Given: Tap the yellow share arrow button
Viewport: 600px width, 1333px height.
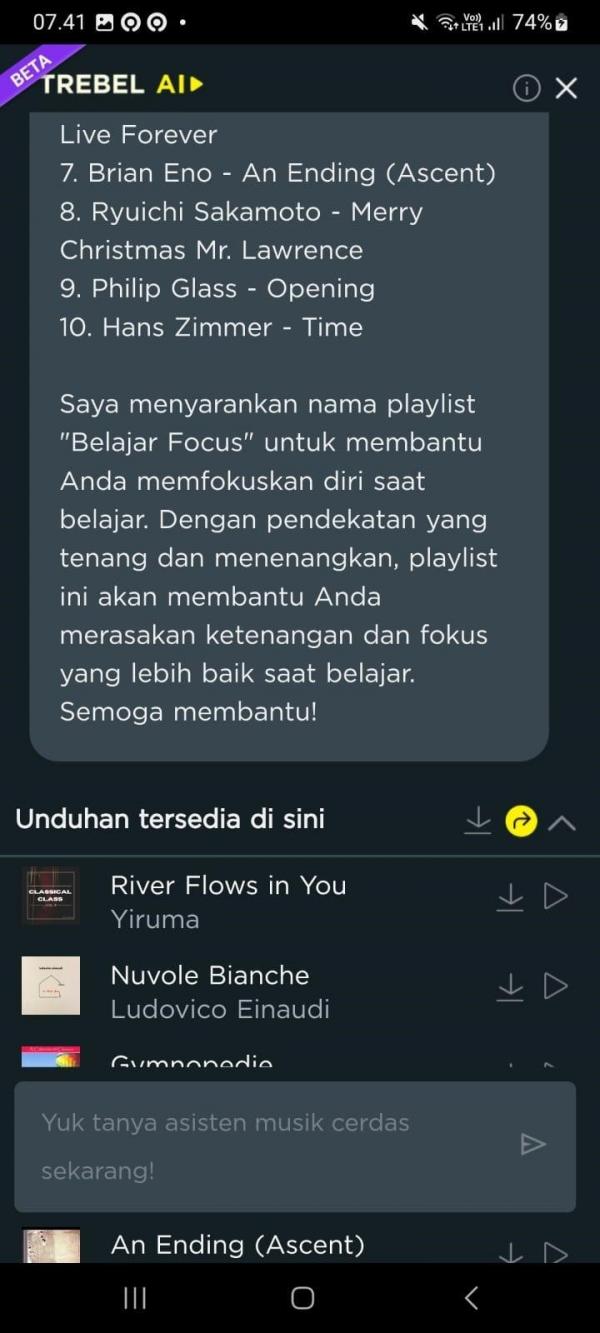Looking at the screenshot, I should point(521,821).
